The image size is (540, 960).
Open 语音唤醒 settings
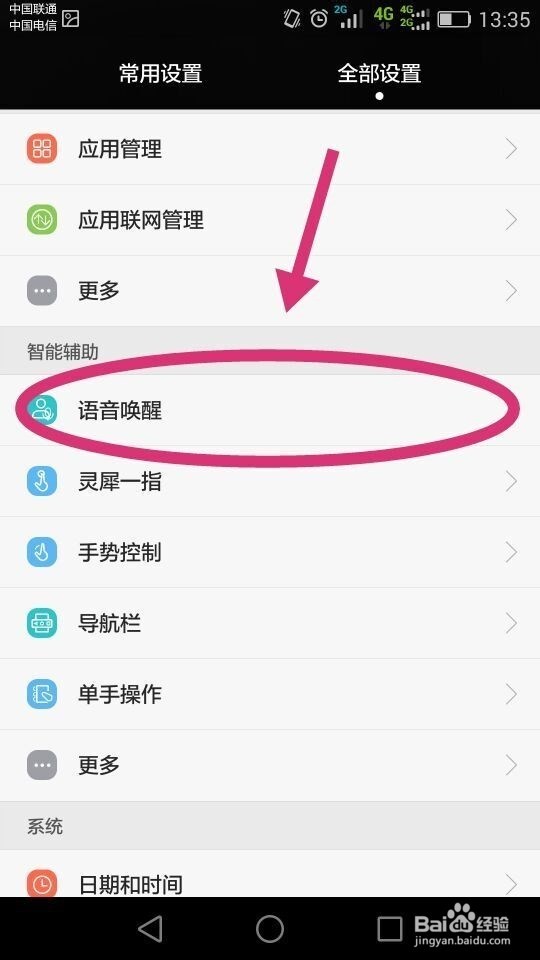[x=270, y=410]
